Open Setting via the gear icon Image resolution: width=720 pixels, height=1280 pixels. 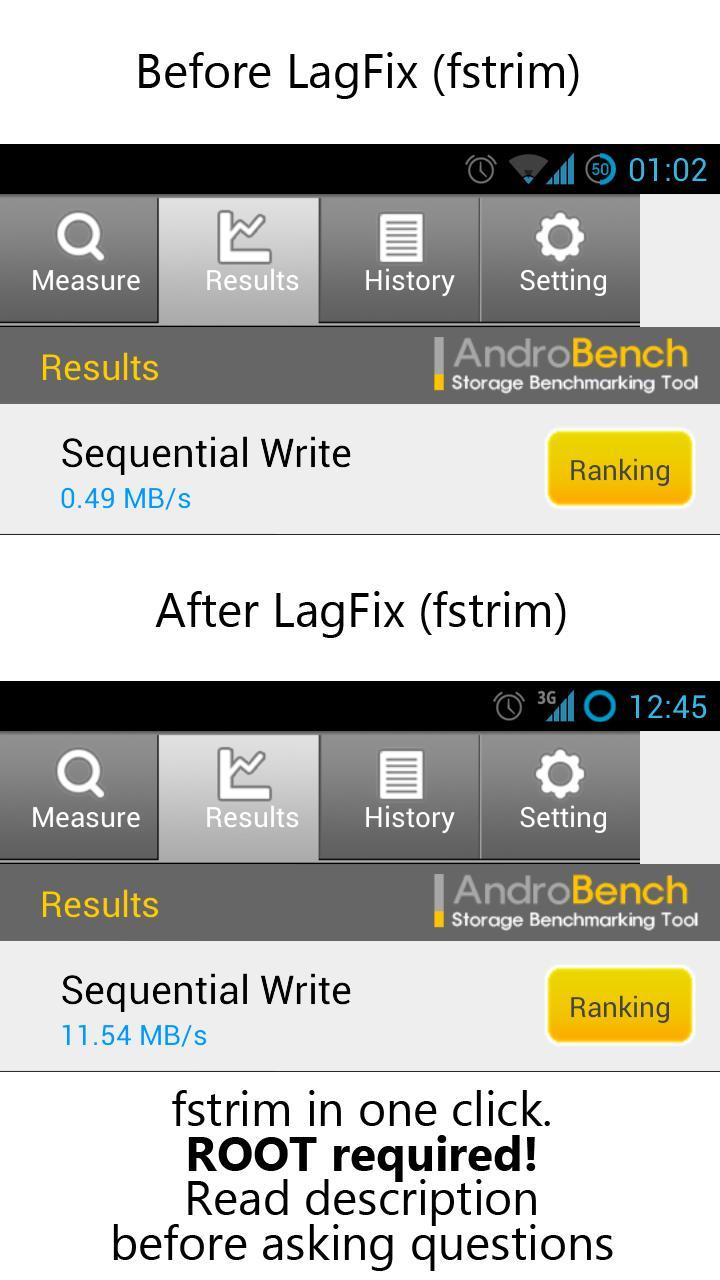click(x=561, y=237)
